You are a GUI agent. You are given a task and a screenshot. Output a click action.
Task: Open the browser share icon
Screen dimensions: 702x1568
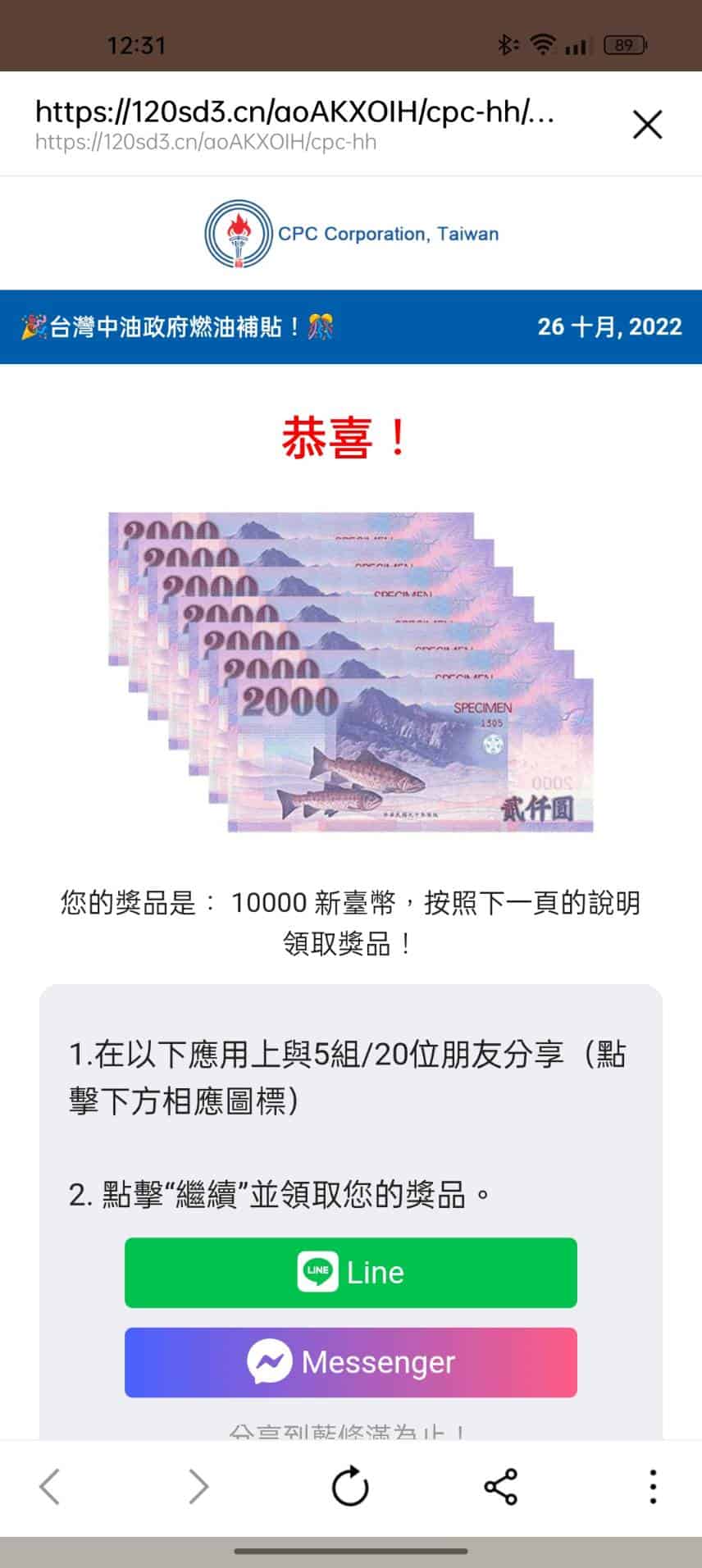[500, 1486]
